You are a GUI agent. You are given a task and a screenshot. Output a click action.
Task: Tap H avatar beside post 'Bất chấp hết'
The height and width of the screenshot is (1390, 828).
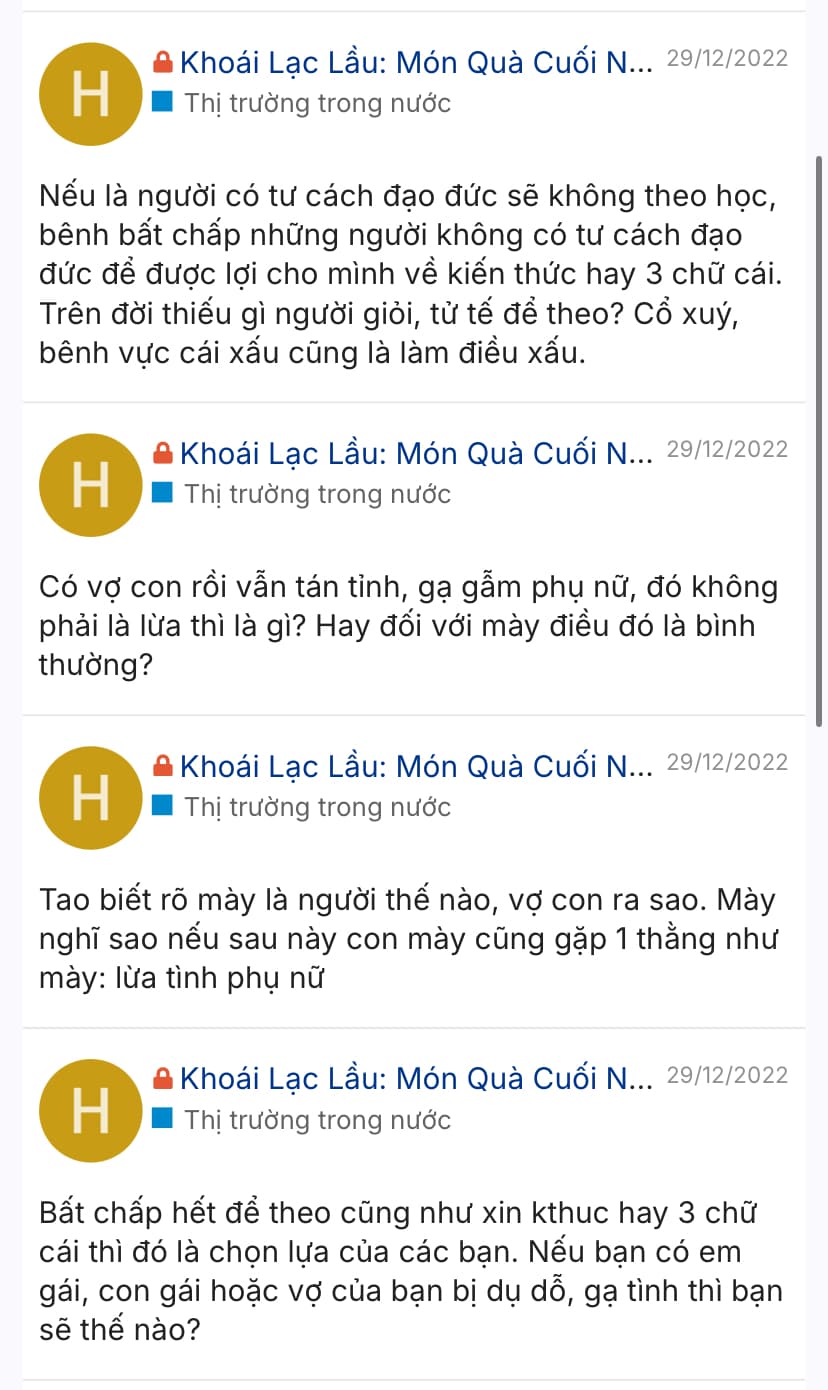tap(91, 1111)
